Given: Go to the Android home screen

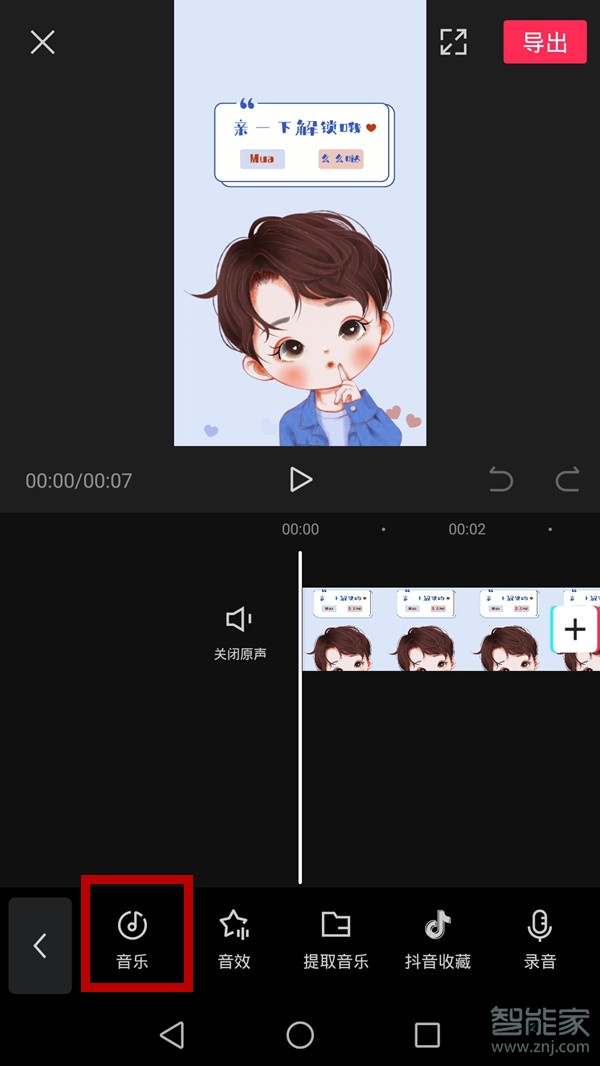Looking at the screenshot, I should tap(300, 1034).
